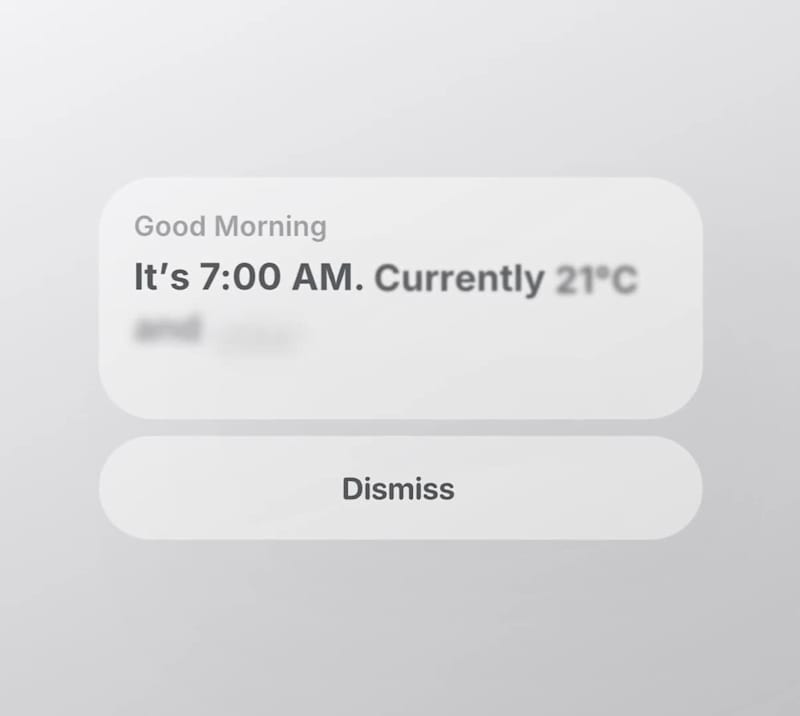
Task: Dismiss the Good Morning alert
Action: coord(399,489)
